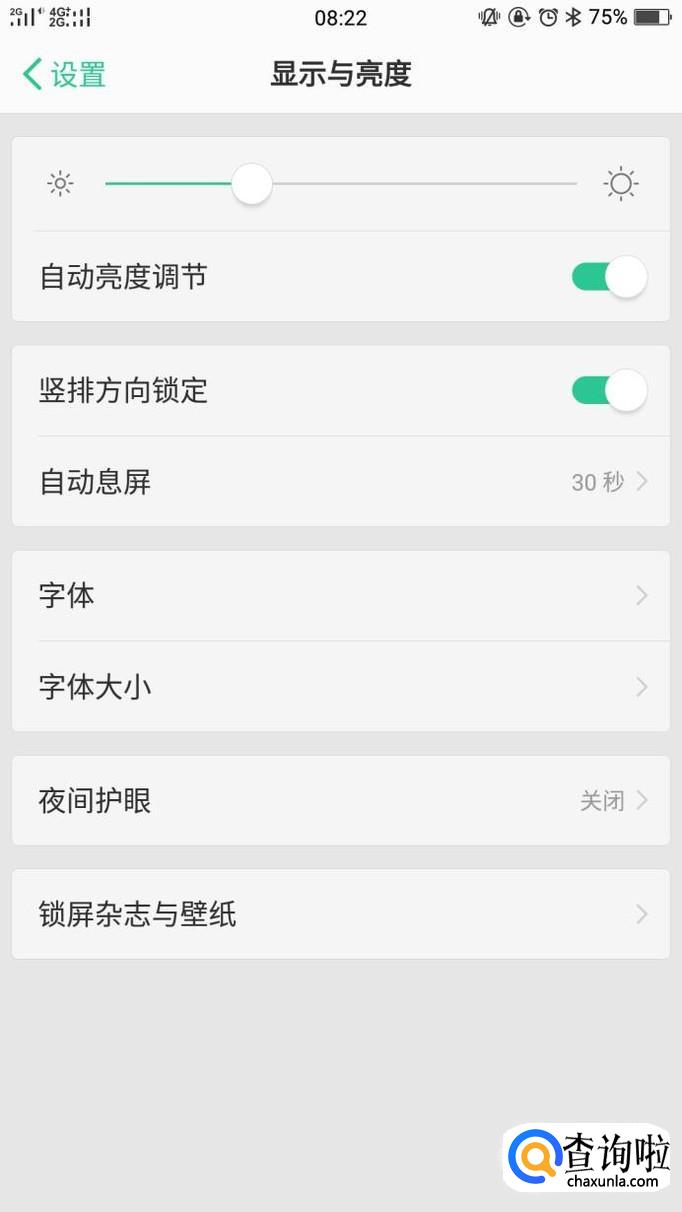Disable the 竖排方向锁定 switch

click(608, 390)
